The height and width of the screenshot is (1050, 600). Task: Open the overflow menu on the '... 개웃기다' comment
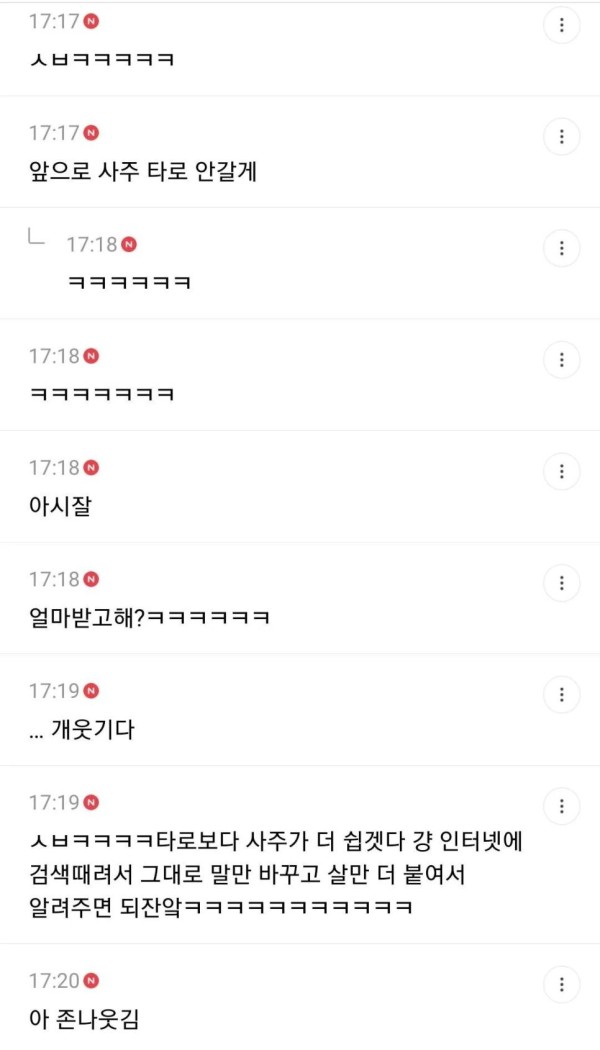562,695
